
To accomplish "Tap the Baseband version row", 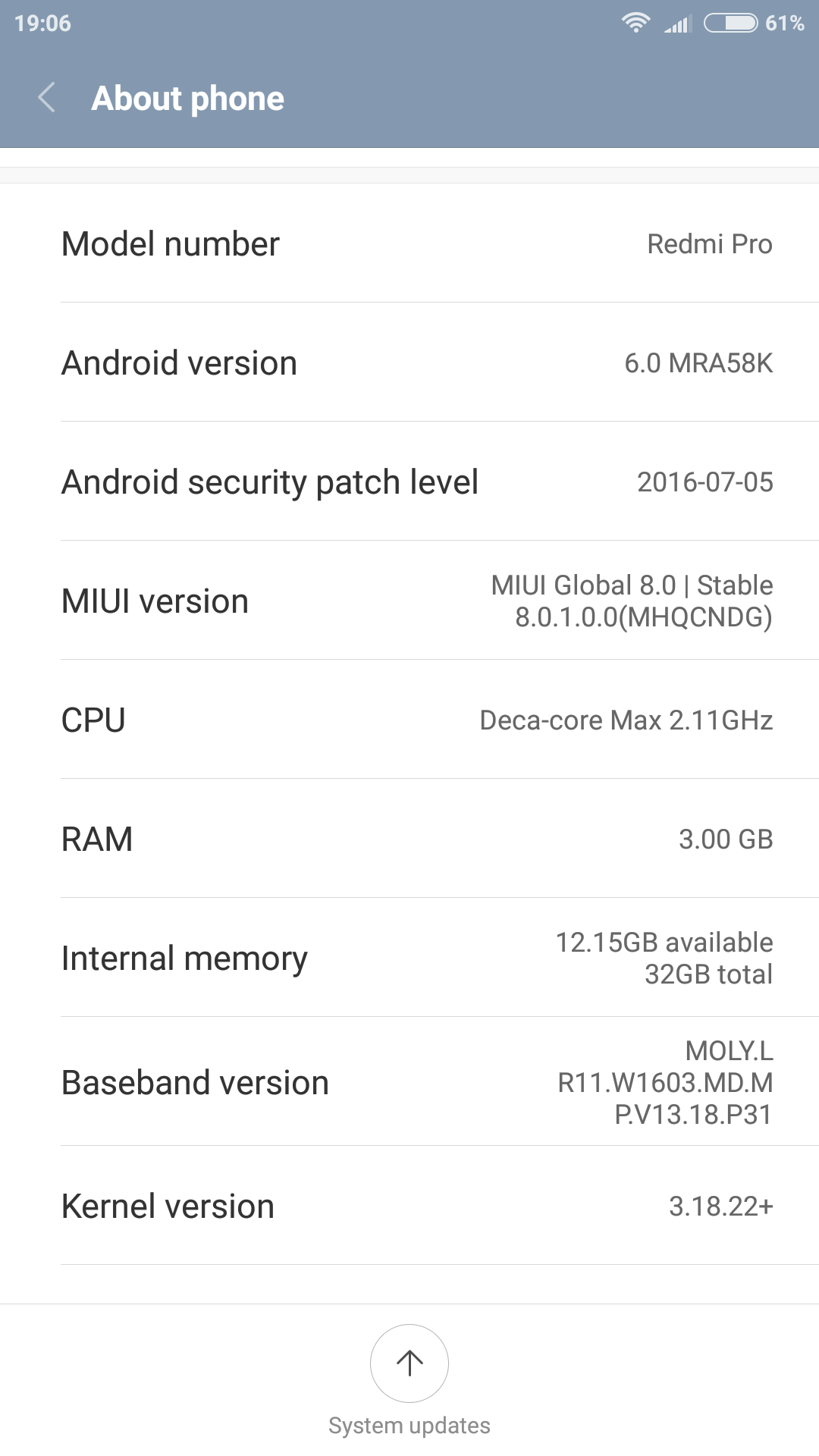I will (x=409, y=1082).
